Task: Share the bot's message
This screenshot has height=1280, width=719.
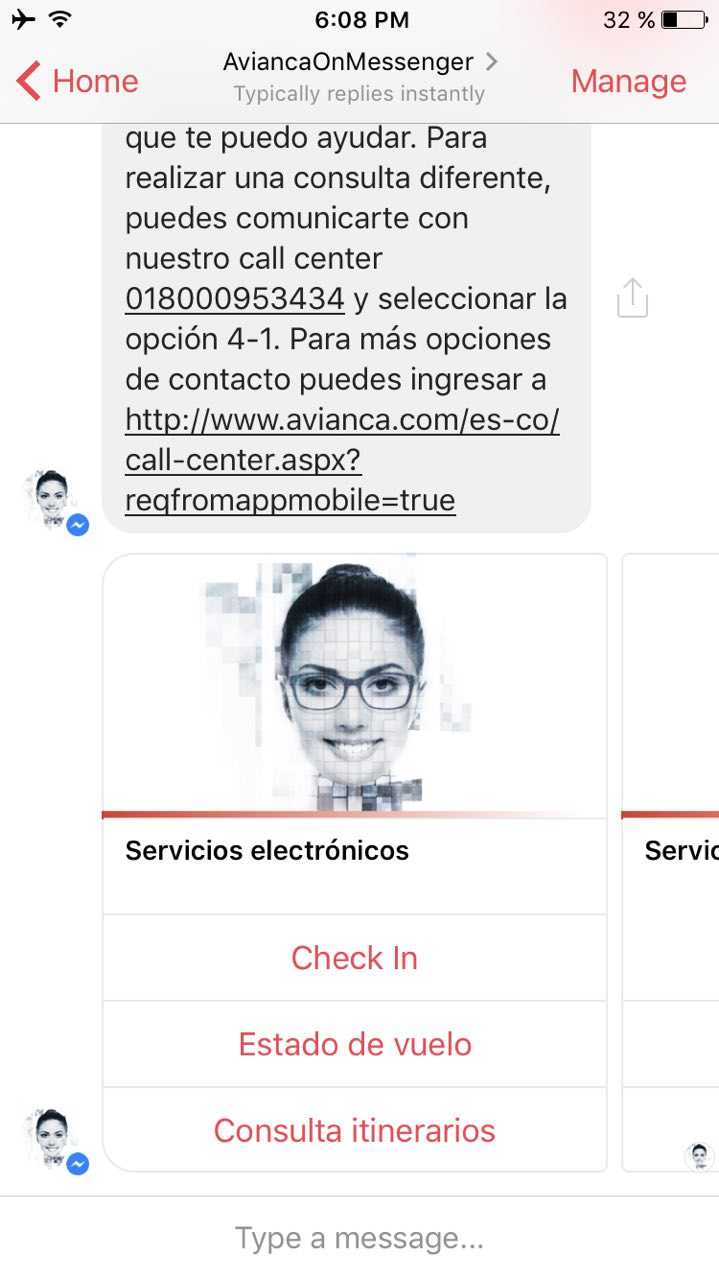Action: coord(632,298)
